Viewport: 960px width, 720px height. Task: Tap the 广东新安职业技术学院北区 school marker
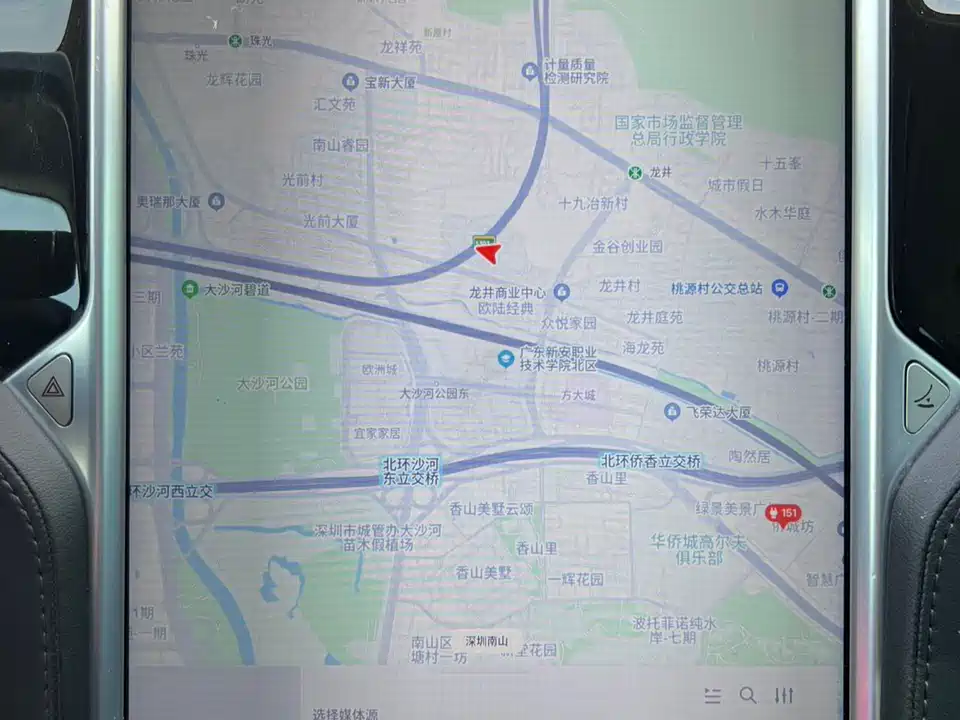[x=506, y=358]
